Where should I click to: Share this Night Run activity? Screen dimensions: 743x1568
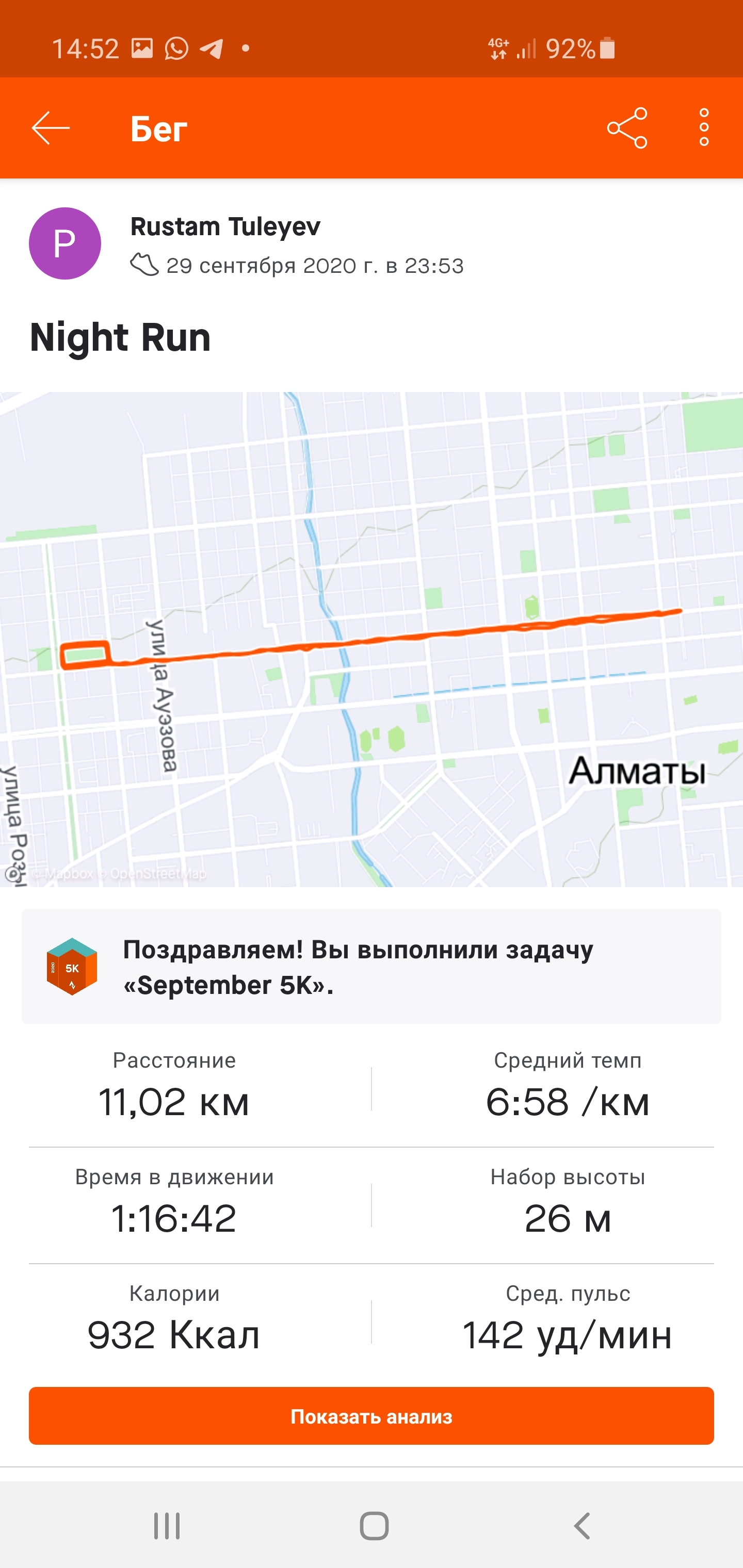(x=627, y=128)
